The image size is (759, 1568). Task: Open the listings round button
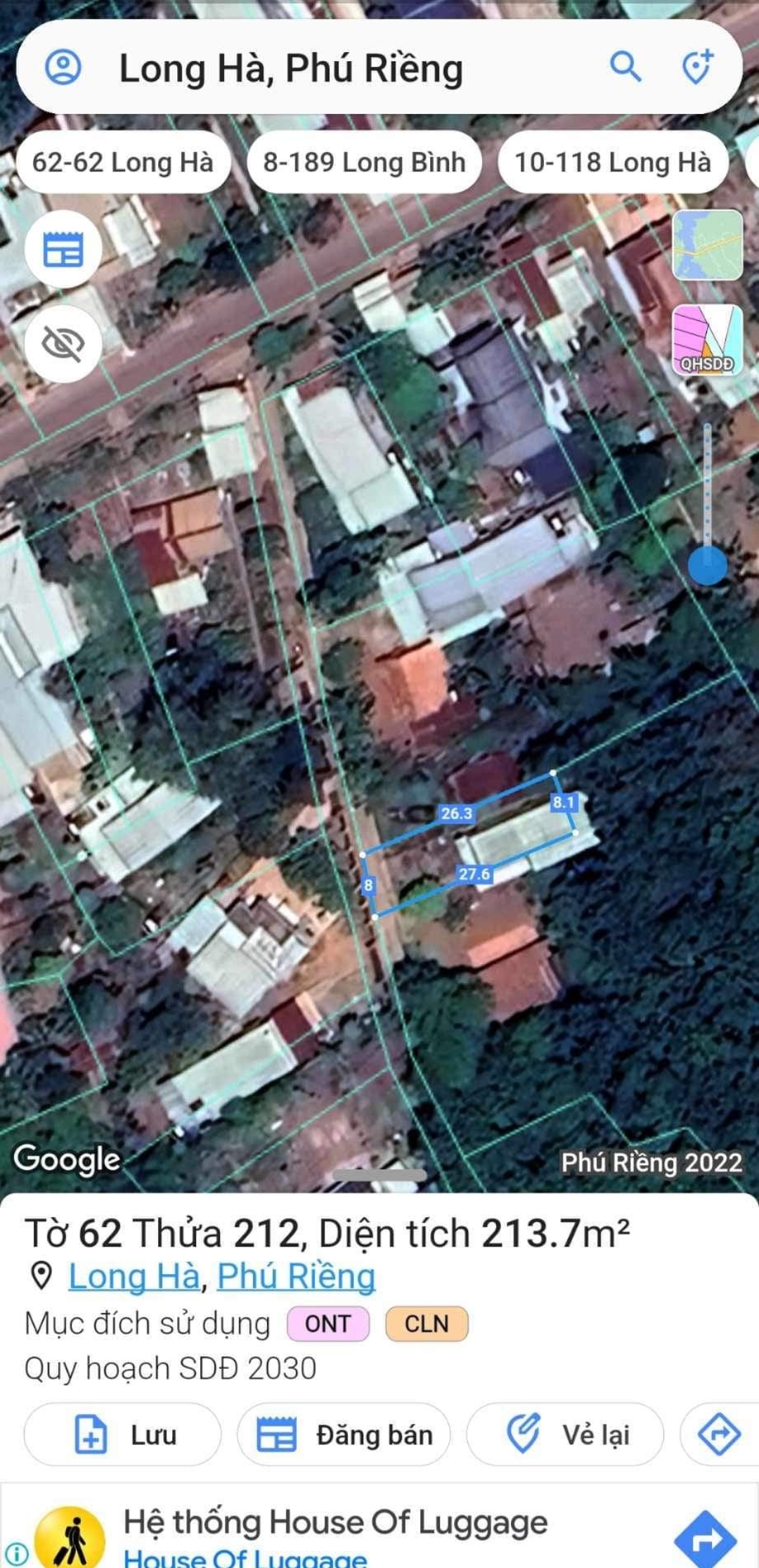(63, 249)
